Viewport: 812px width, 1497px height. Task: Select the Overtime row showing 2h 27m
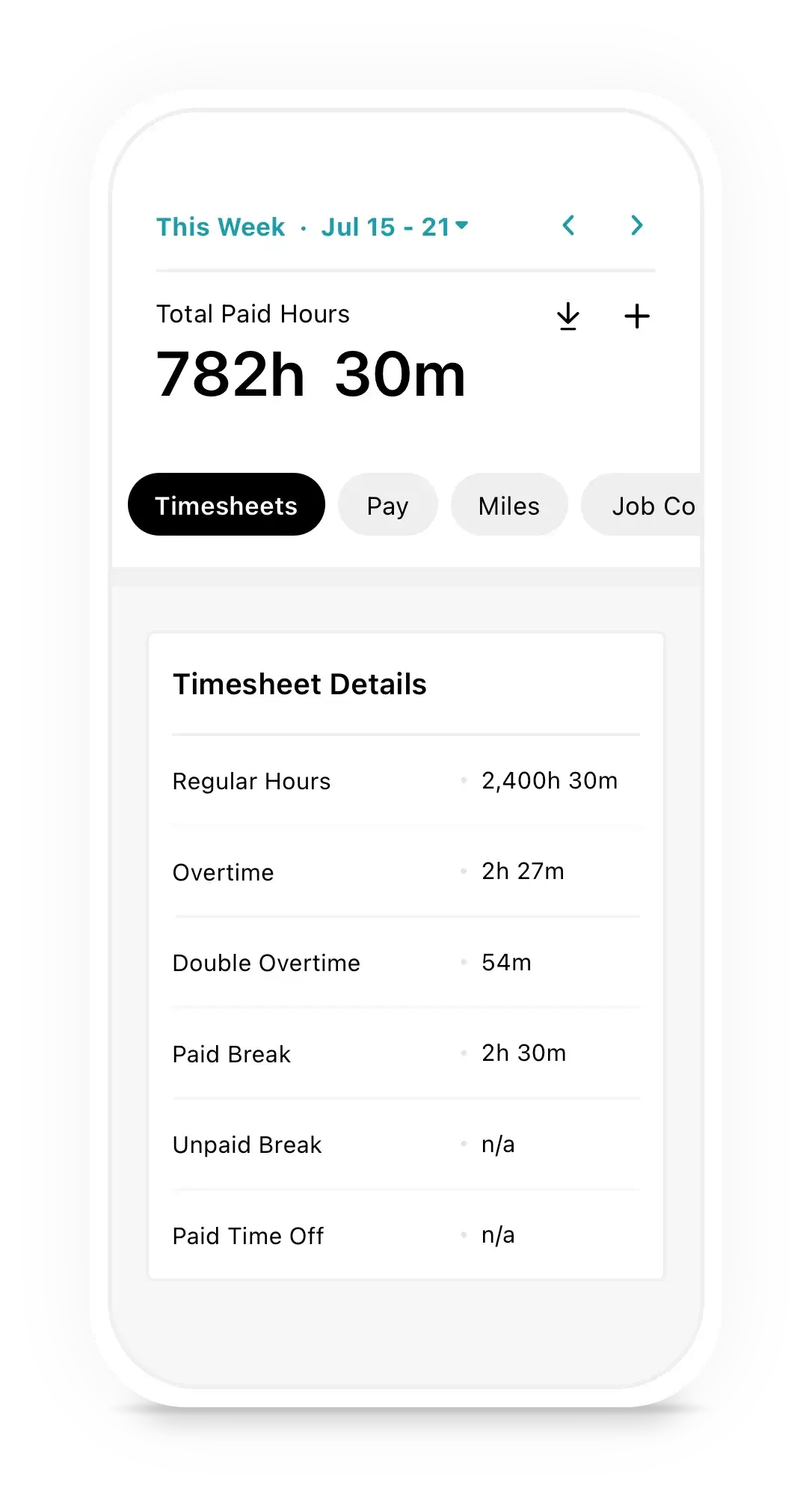406,871
